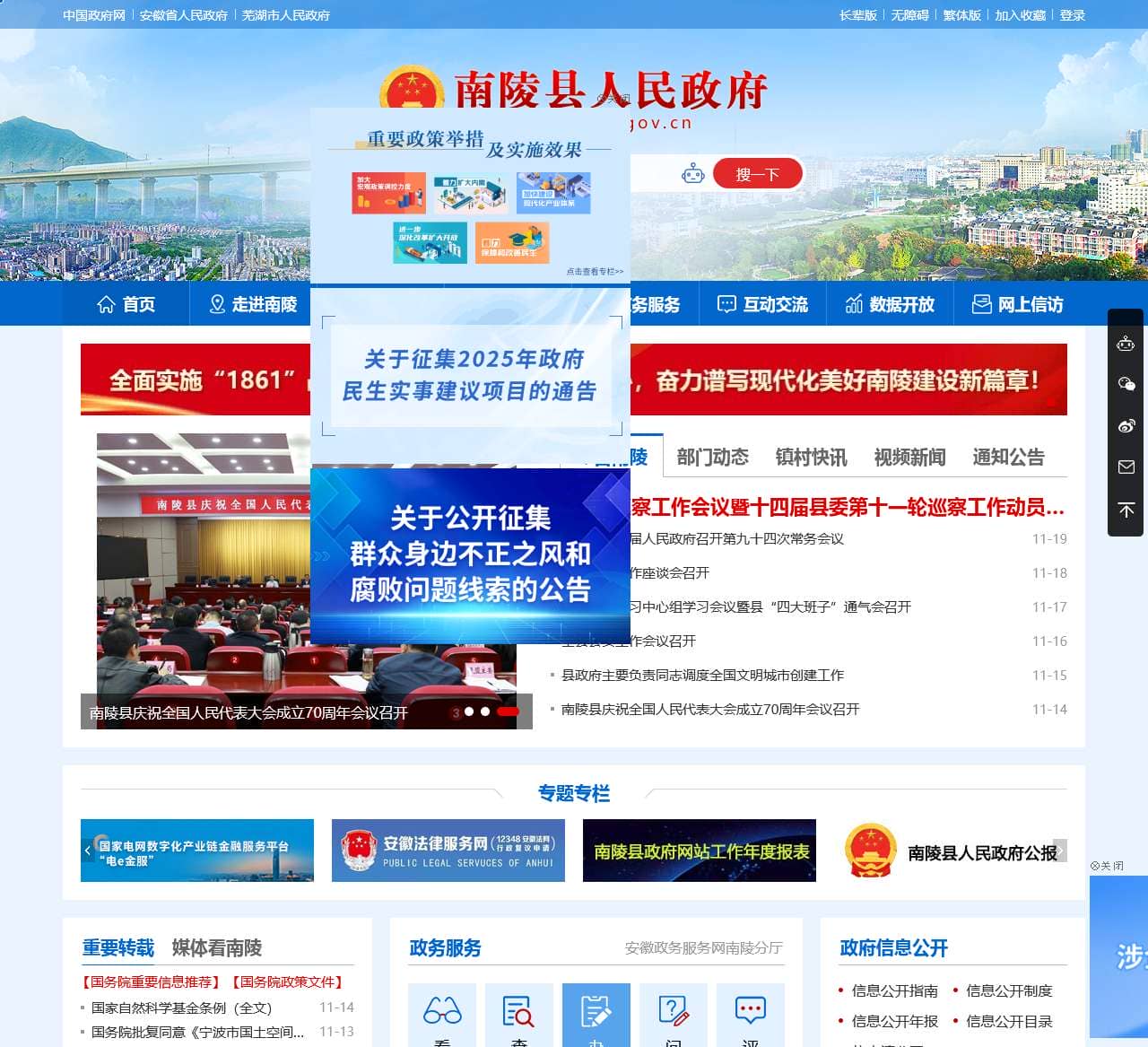The height and width of the screenshot is (1047, 1148).
Task: Open 南陵县政府网站工作年度报表 banner
Action: (x=700, y=850)
